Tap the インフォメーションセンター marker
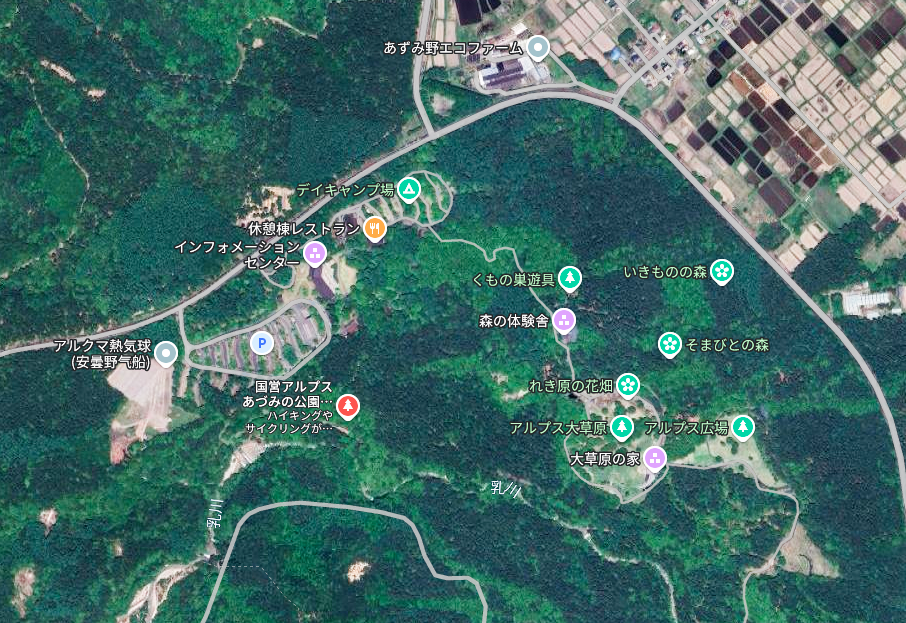This screenshot has height=623, width=906. click(315, 253)
